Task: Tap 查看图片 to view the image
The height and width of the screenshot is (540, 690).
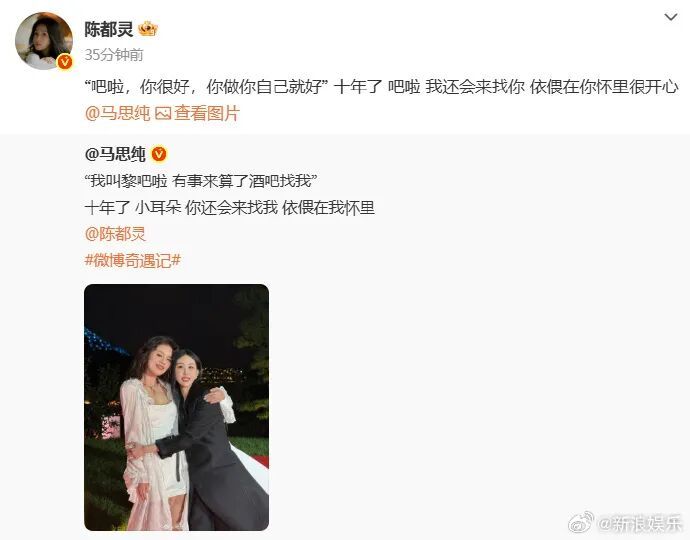Action: pos(198,113)
